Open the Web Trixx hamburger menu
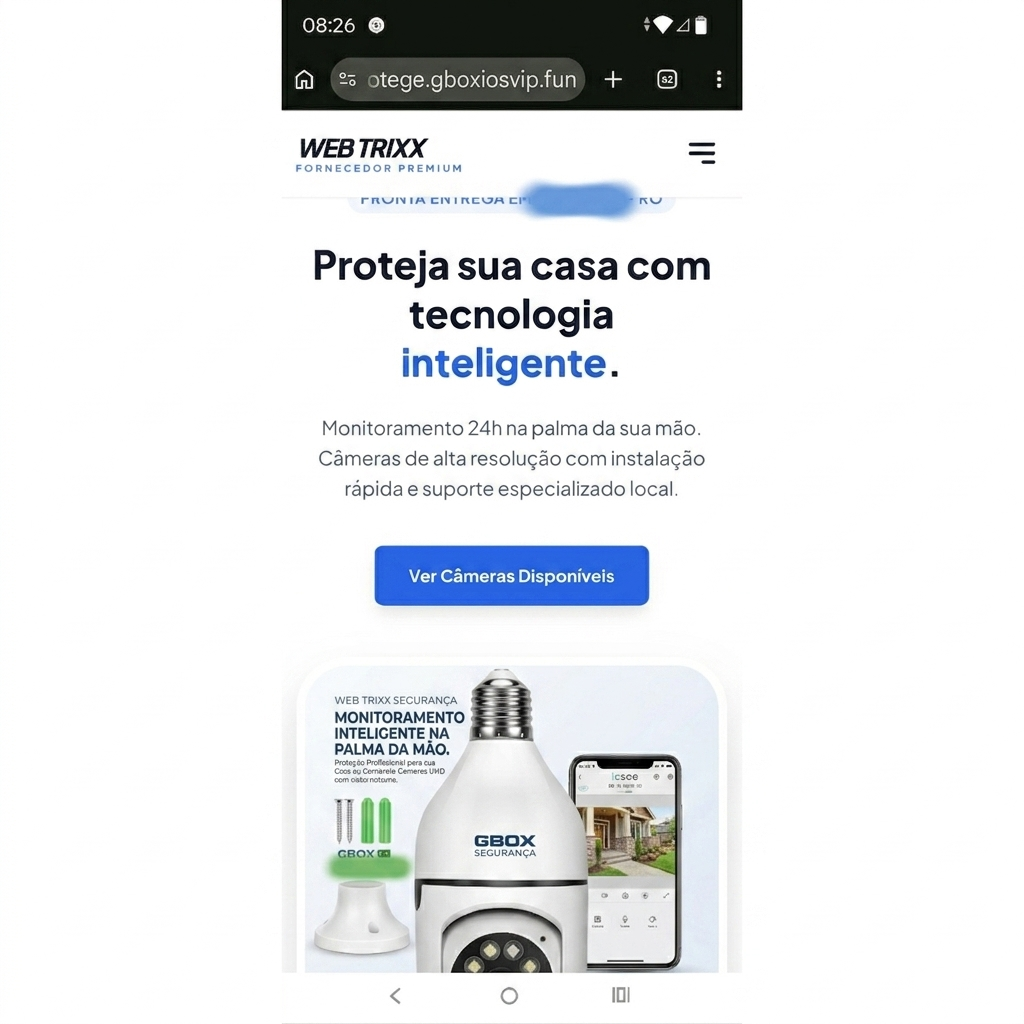Screen dimensions: 1024x1024 [701, 153]
